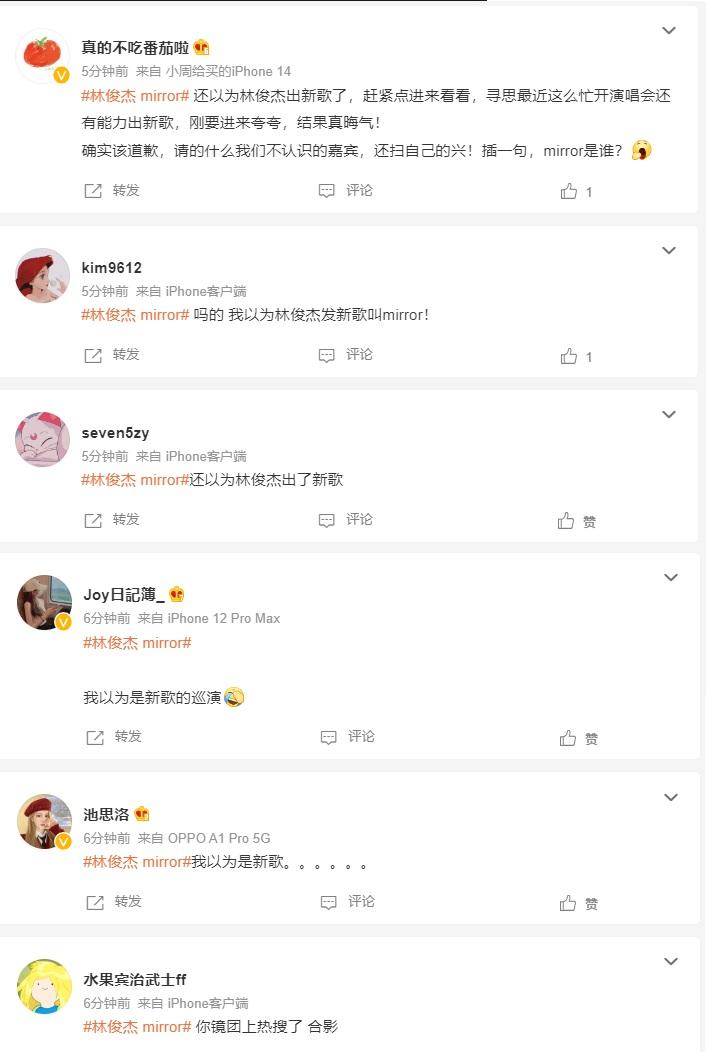The height and width of the screenshot is (1052, 710).
Task: Comment on 真的不吃番茄啦's post
Action: click(346, 190)
